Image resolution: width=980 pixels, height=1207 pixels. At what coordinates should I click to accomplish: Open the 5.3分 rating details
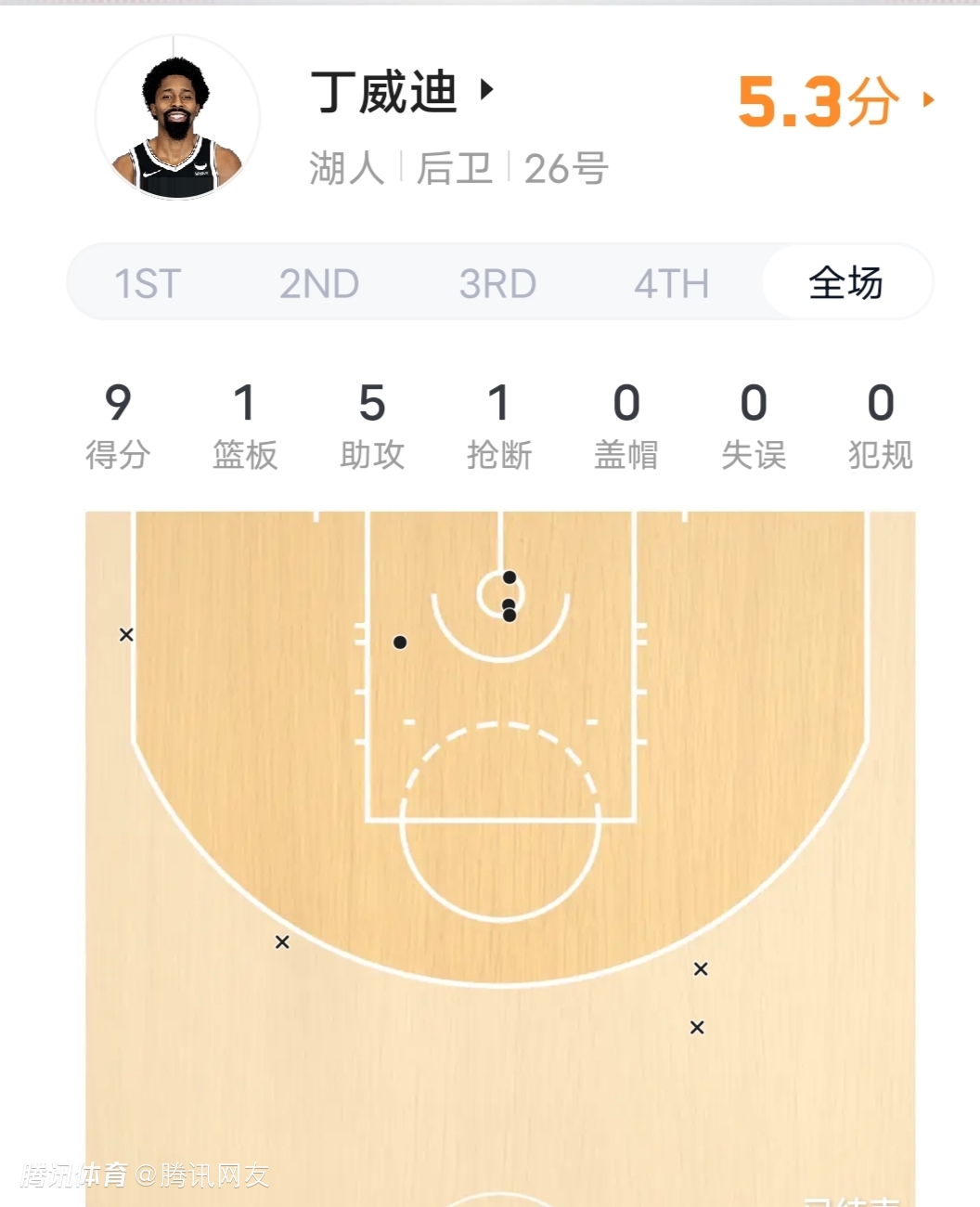click(x=834, y=100)
